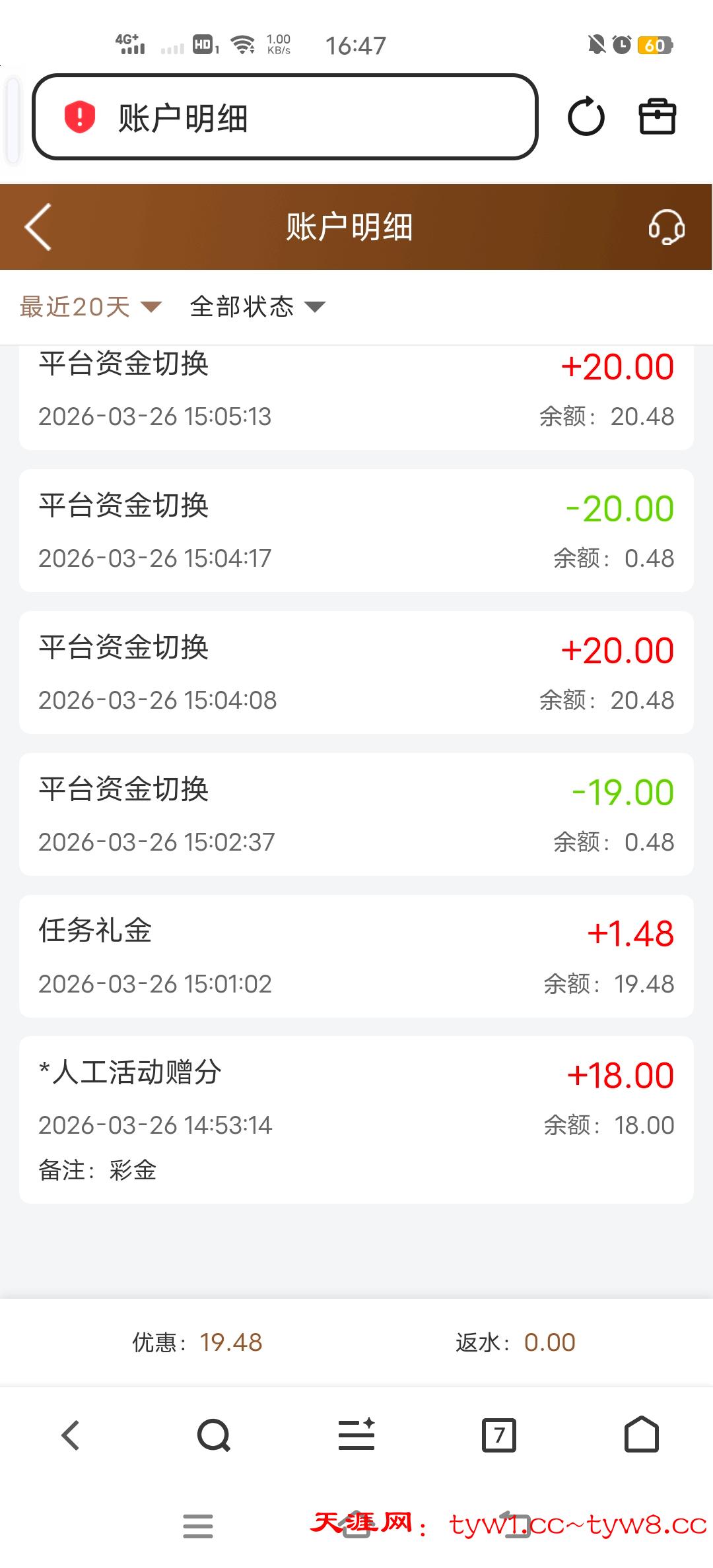Reload the page with the refresh icon
This screenshot has width=713, height=1568.
[586, 117]
